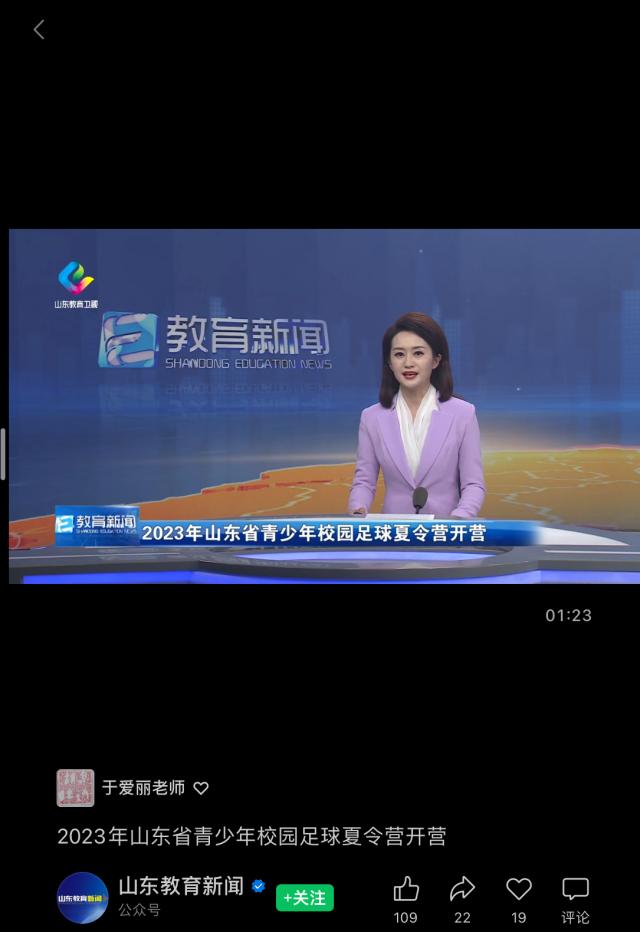The width and height of the screenshot is (640, 932).
Task: Open the 山东教育新闻 account name
Action: pos(181,886)
